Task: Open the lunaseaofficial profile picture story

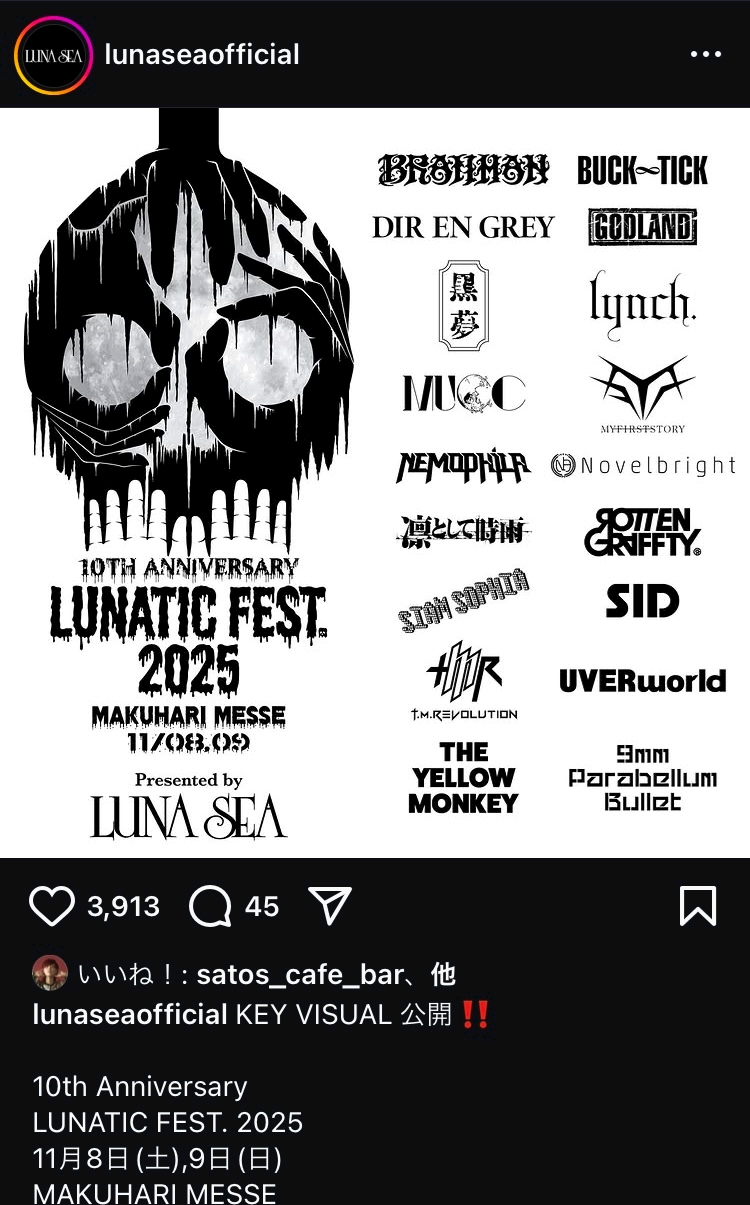Action: [x=53, y=54]
